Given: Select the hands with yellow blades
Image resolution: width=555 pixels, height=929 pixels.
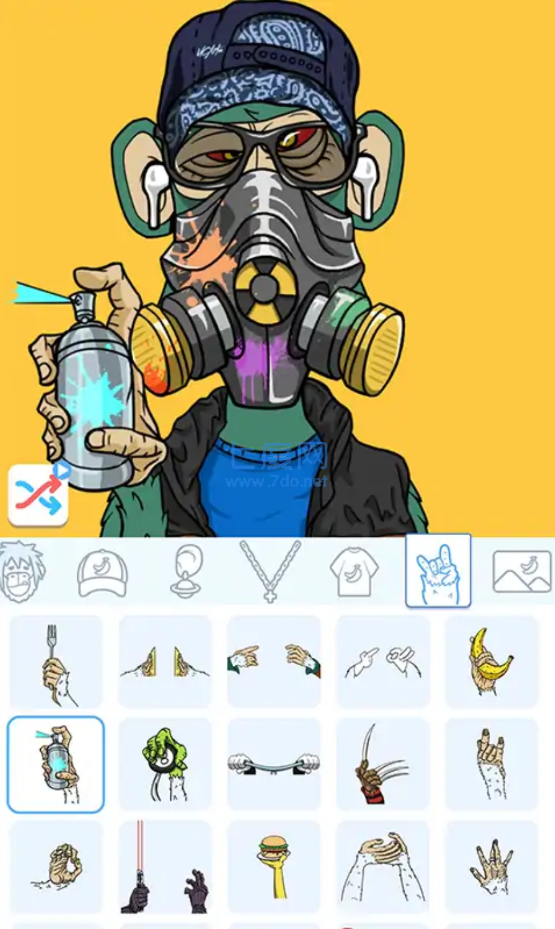Looking at the screenshot, I should (165, 662).
